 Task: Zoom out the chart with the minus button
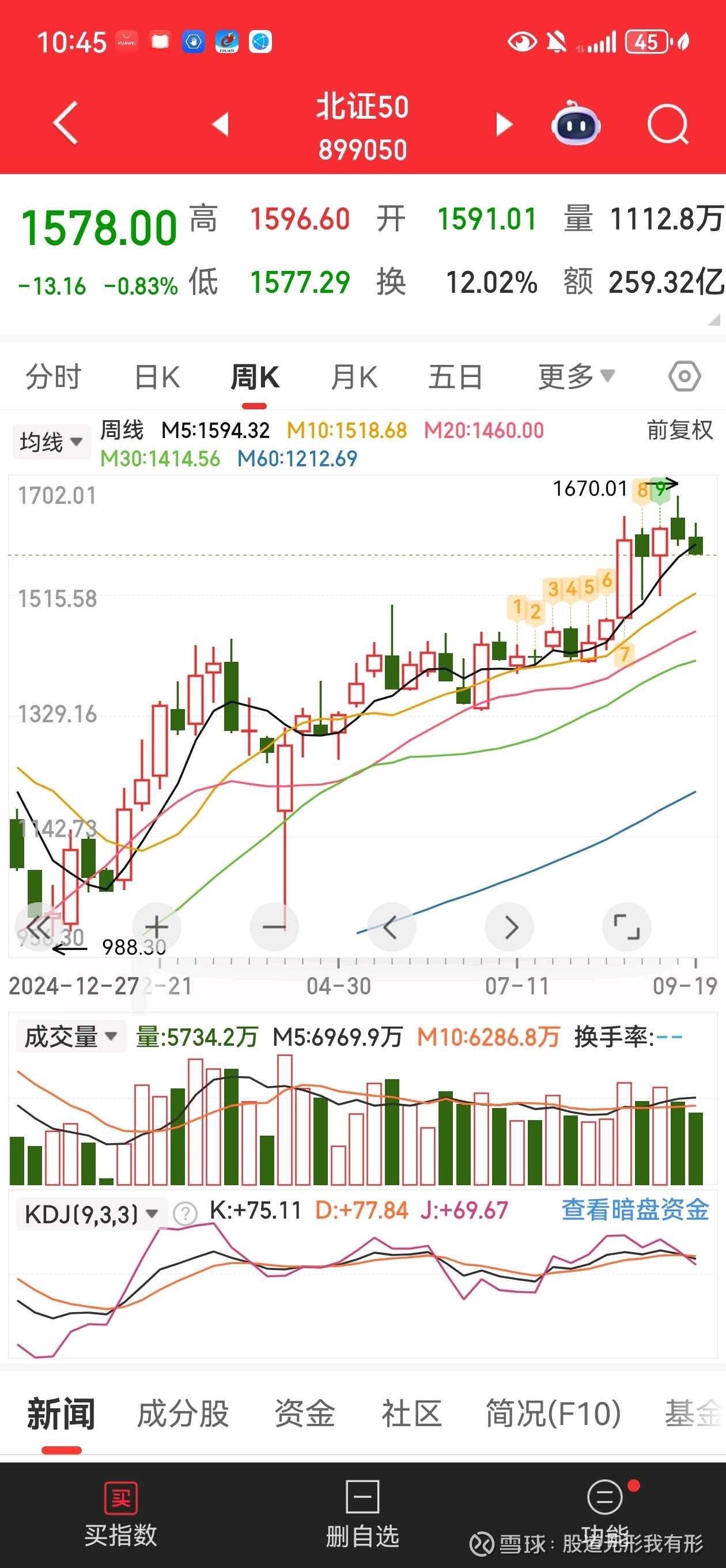[274, 927]
